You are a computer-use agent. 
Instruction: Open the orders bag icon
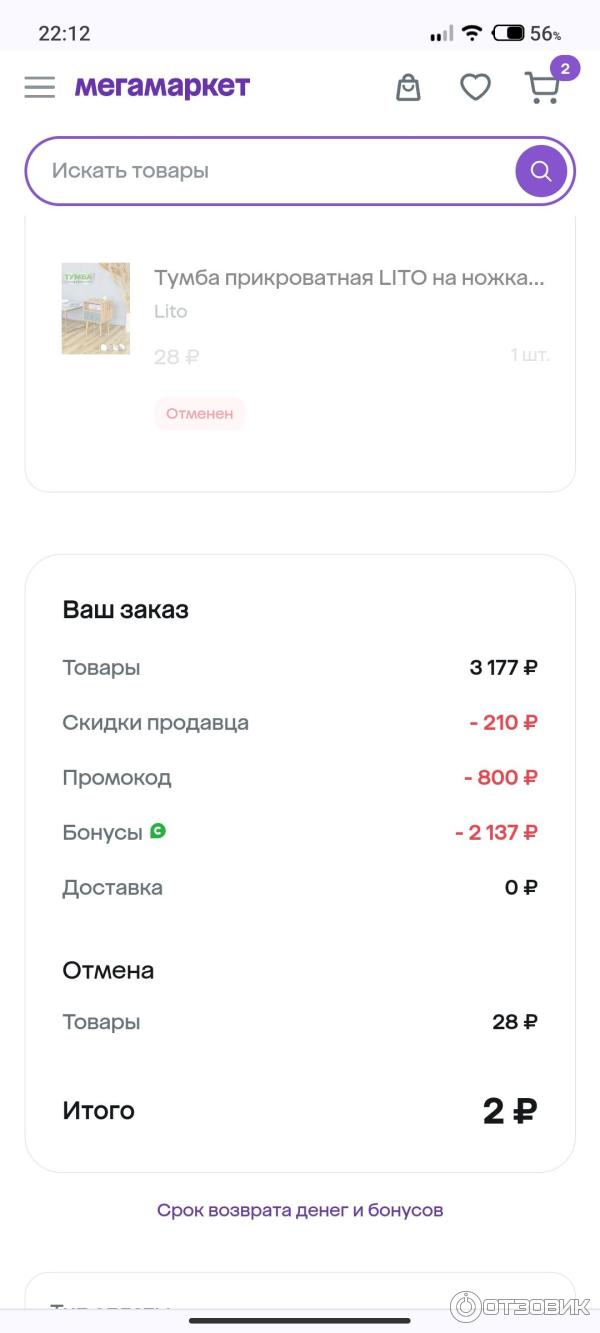pos(408,88)
